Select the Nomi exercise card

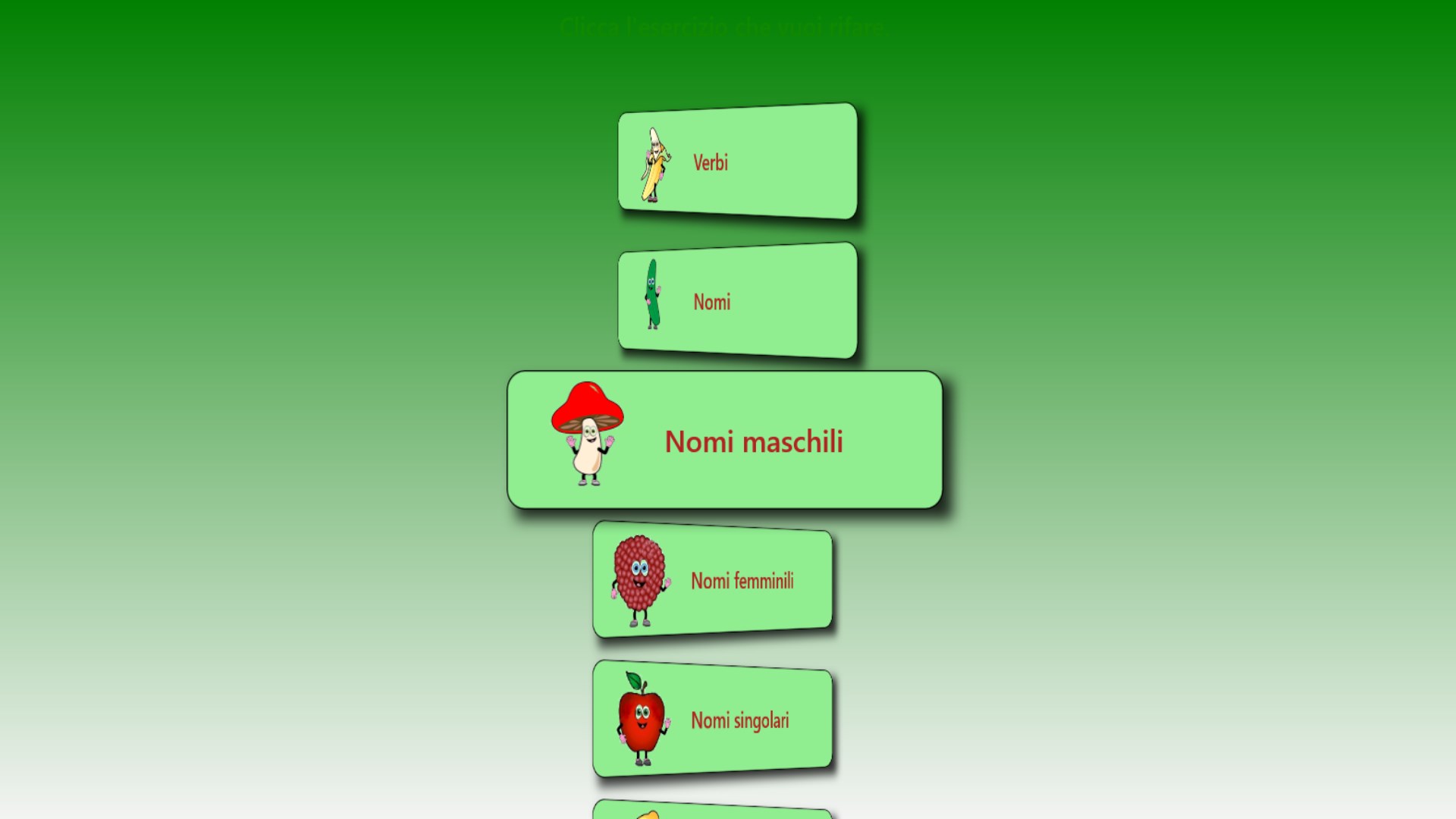pos(737,301)
